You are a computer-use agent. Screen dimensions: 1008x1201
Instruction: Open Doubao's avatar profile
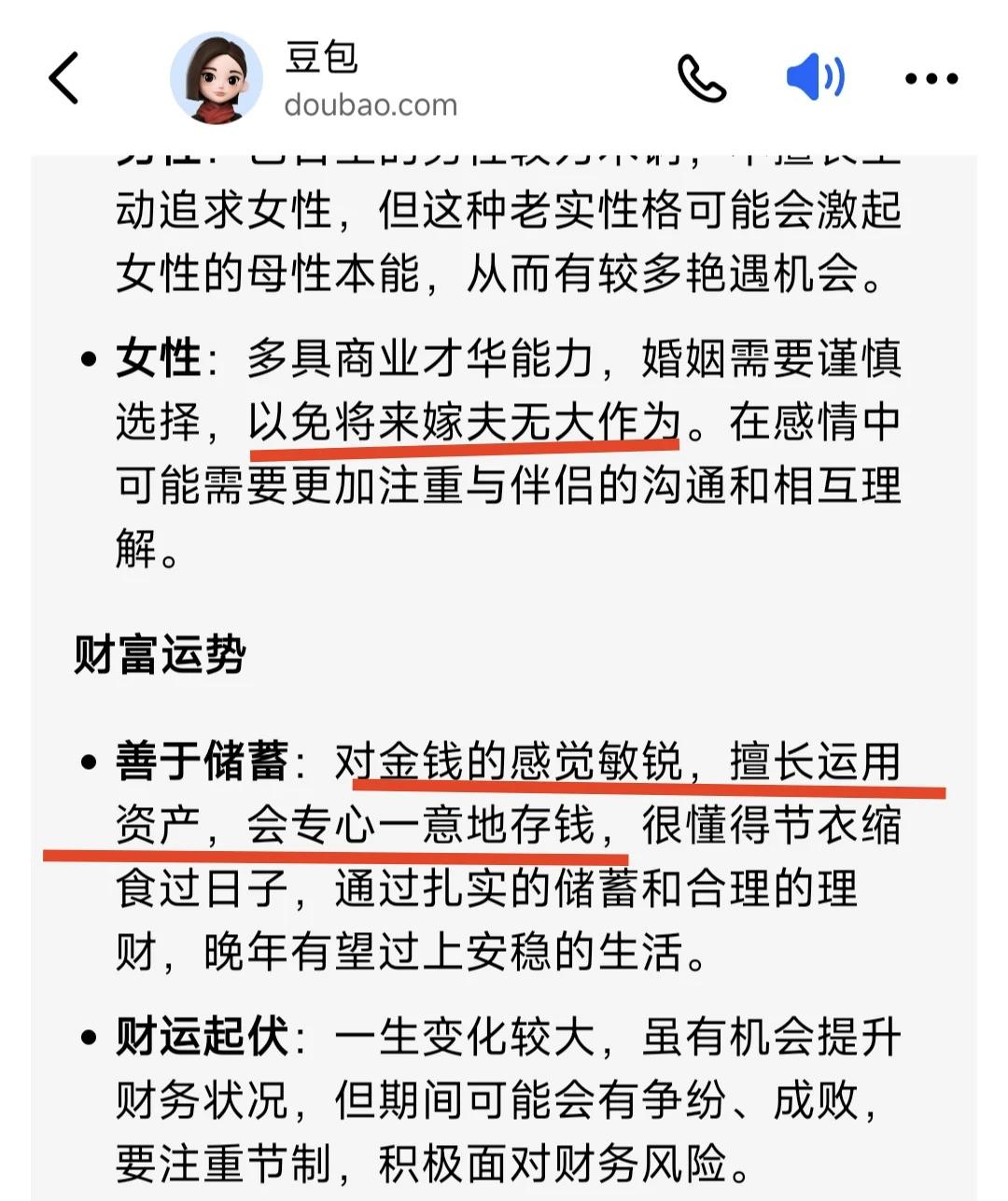(x=217, y=78)
